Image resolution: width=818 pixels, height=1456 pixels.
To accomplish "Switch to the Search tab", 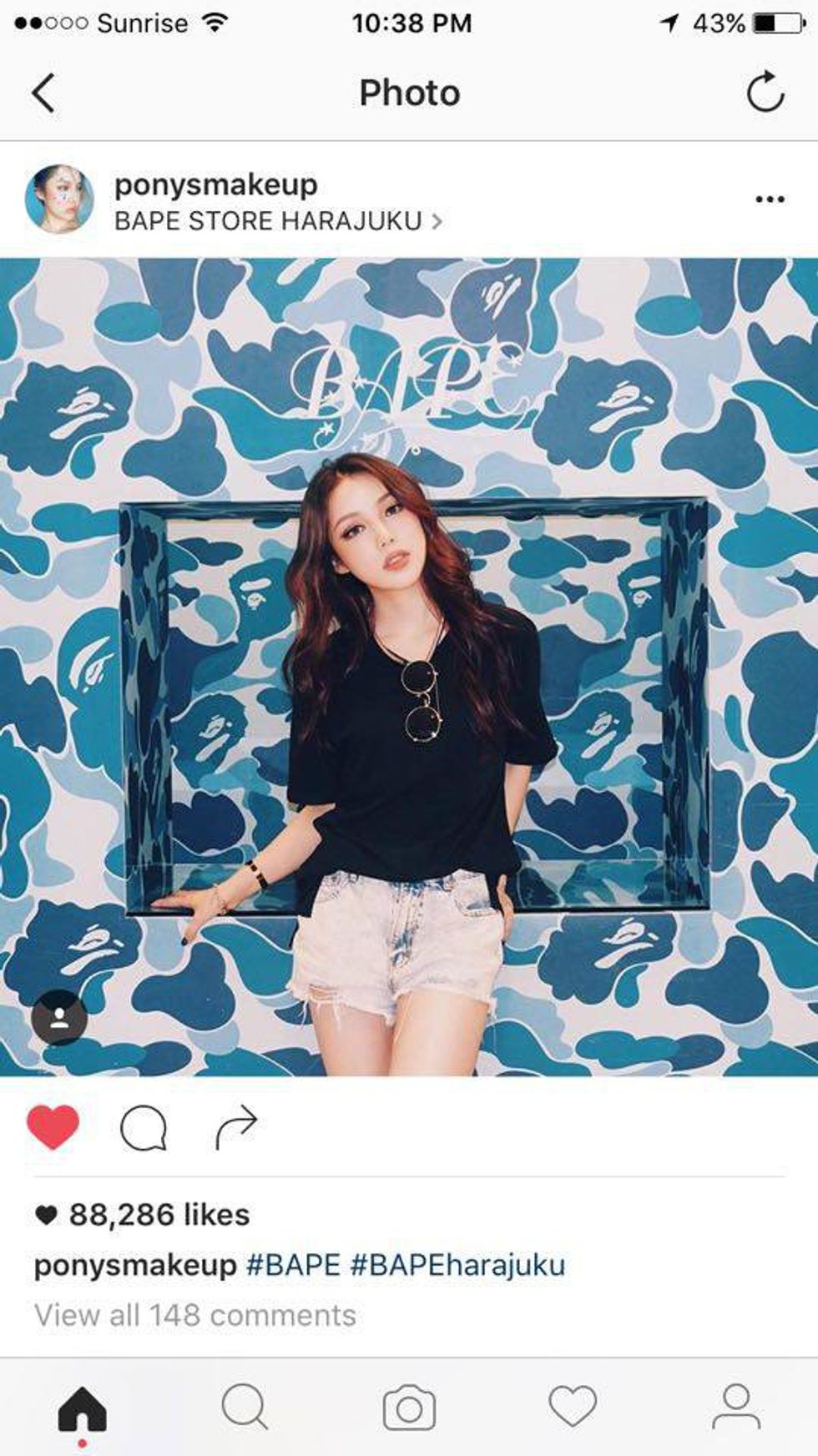I will coord(245,1408).
